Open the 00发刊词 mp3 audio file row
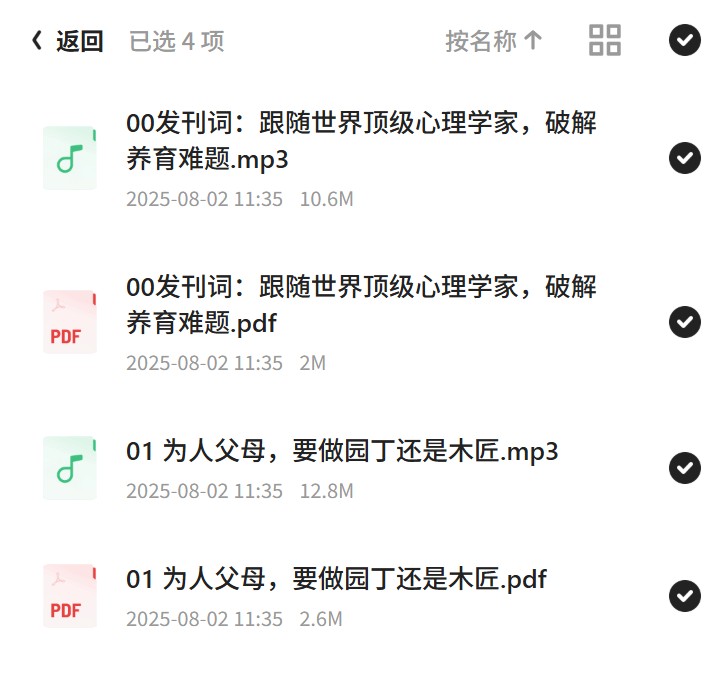 pos(345,159)
